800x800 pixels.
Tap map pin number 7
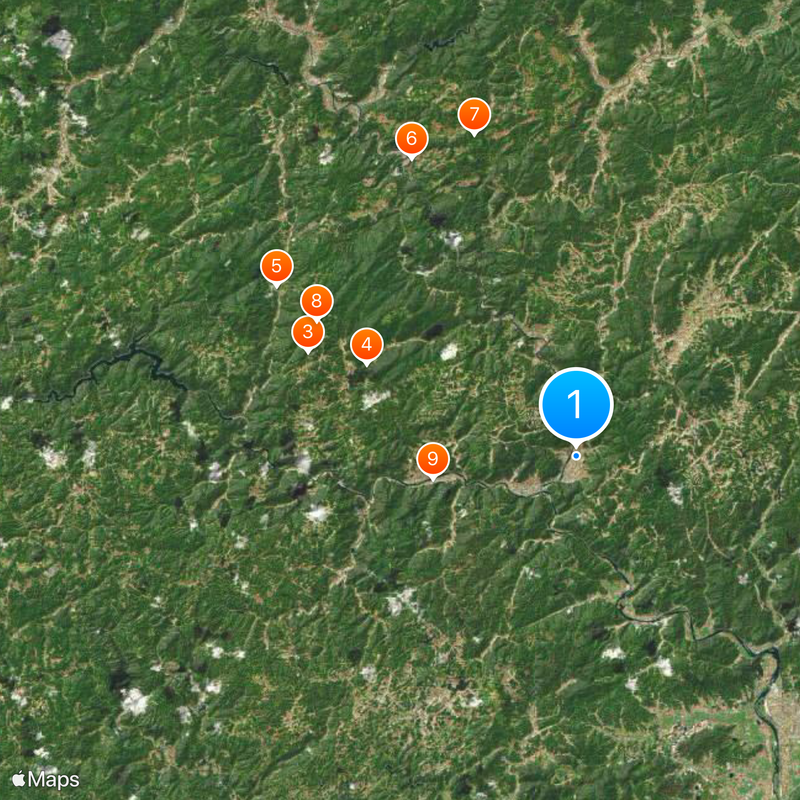click(x=474, y=114)
